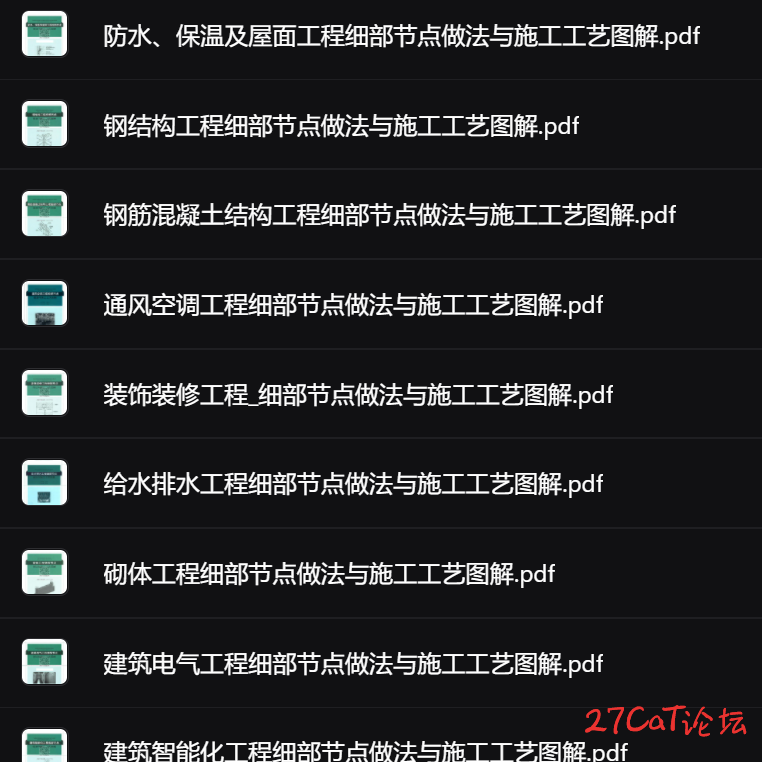The height and width of the screenshot is (762, 762).
Task: Open 建筑智能化工程细部节点做法 PDF
Action: click(365, 750)
